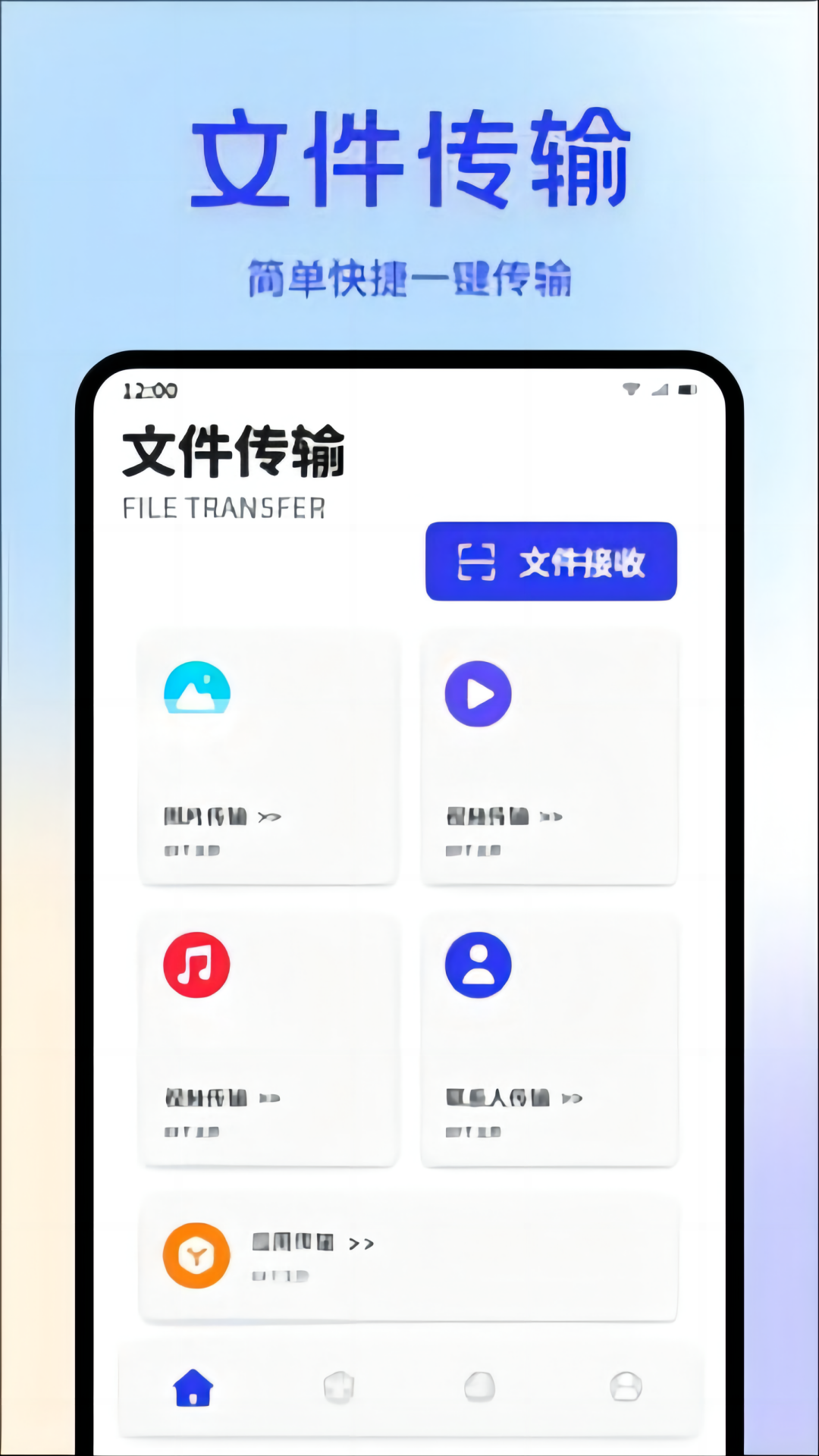Tap the Wi-Fi status bar indicator
Image resolution: width=819 pixels, height=1456 pixels.
coord(630,390)
